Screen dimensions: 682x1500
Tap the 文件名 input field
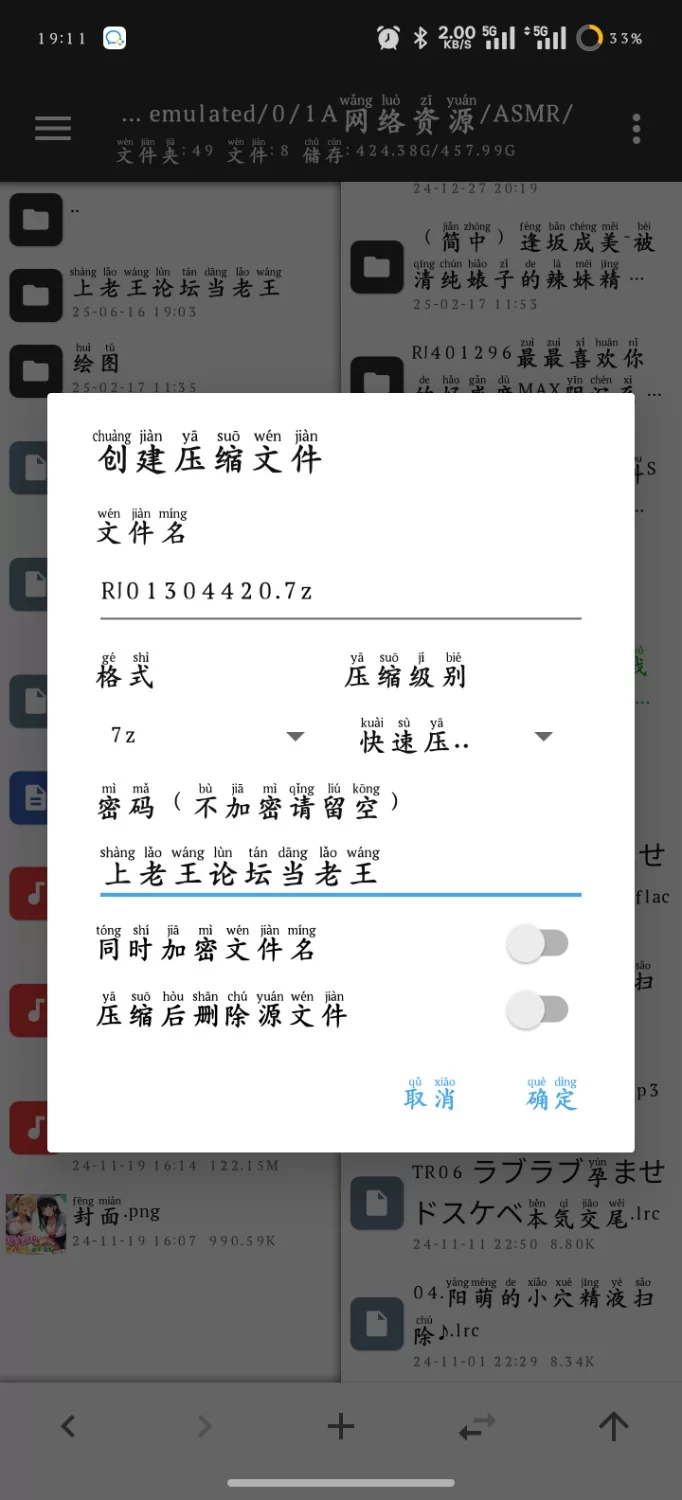pos(340,591)
